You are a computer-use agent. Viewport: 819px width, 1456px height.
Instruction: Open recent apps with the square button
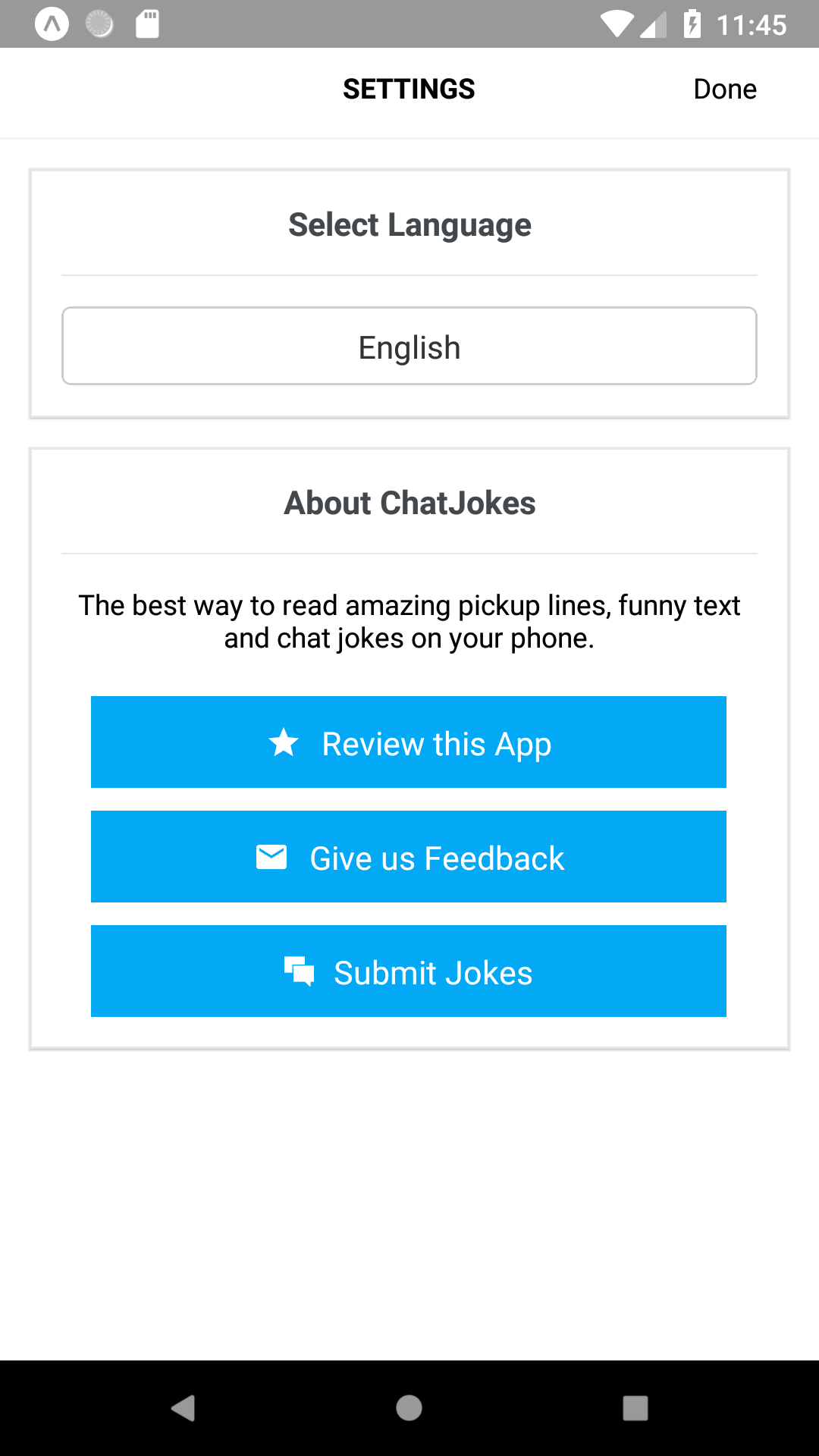[634, 1407]
